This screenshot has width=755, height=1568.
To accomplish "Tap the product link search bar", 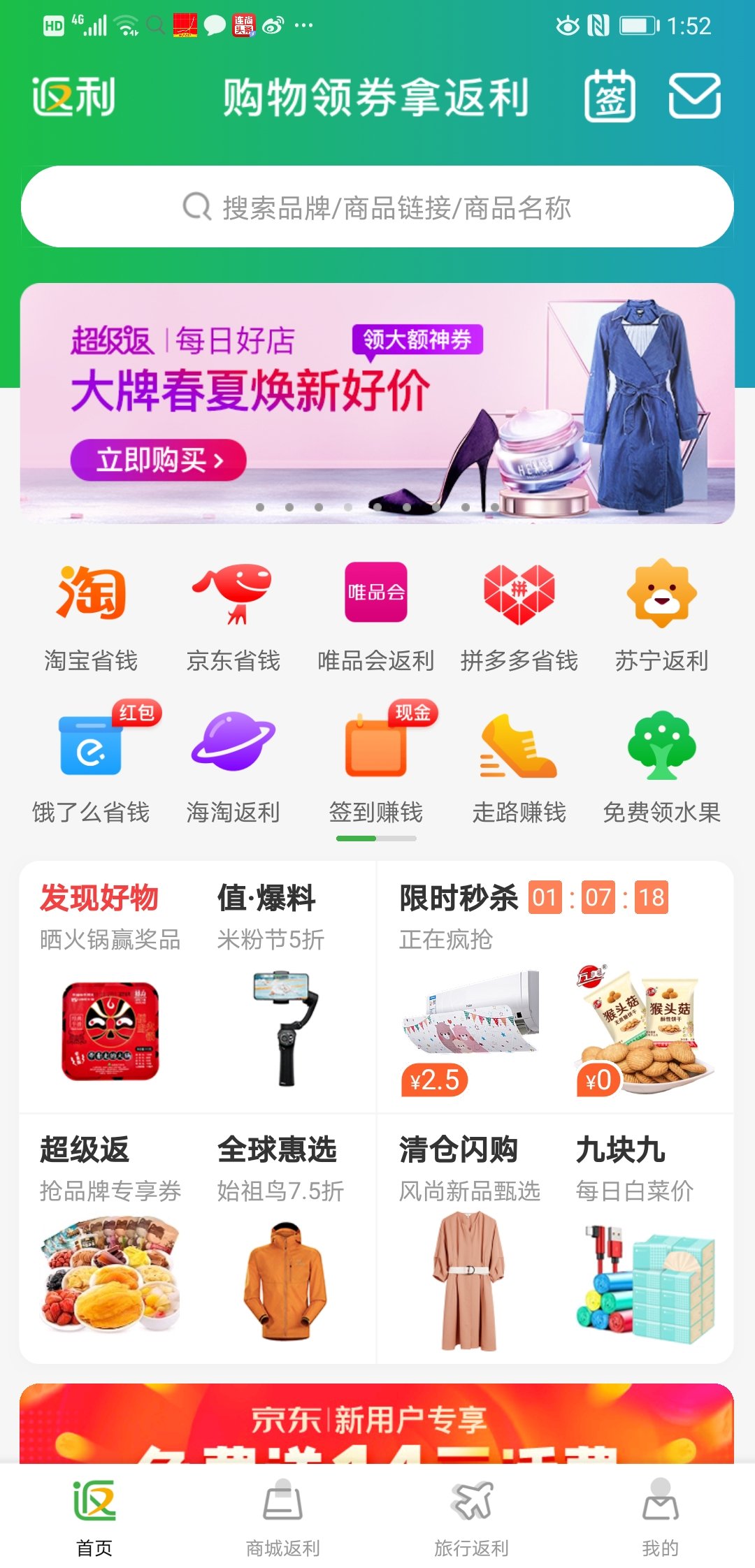I will point(377,205).
